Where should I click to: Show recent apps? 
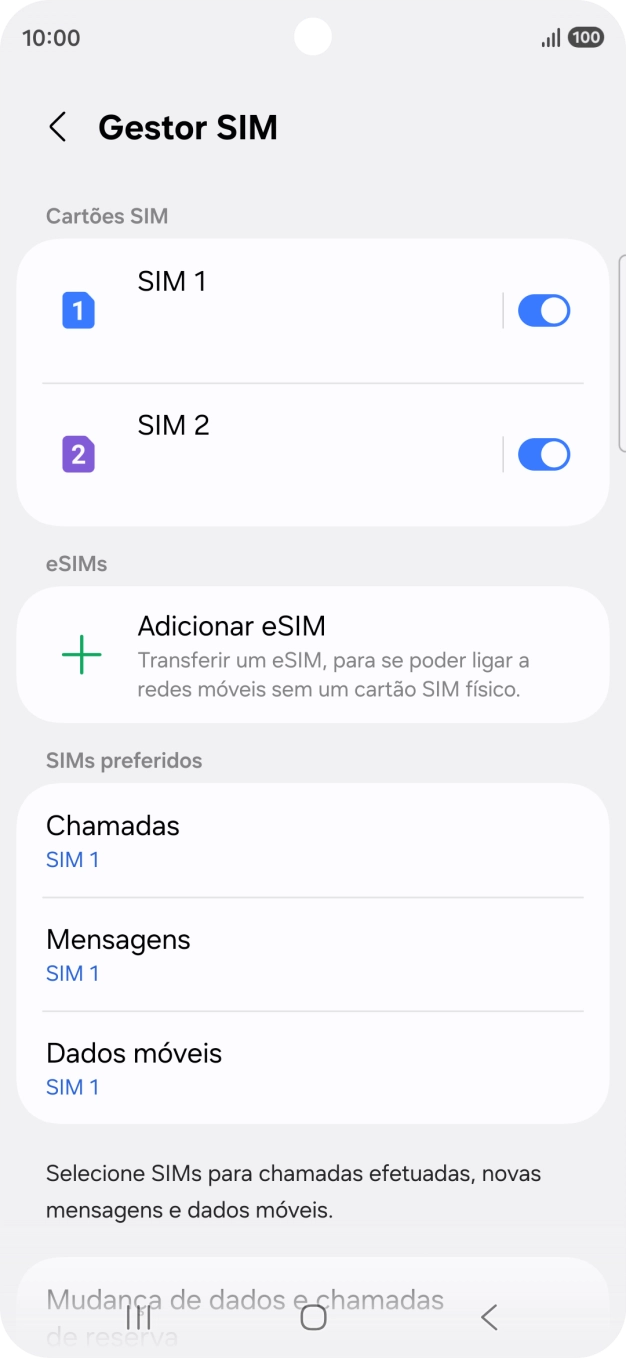coord(139,1318)
